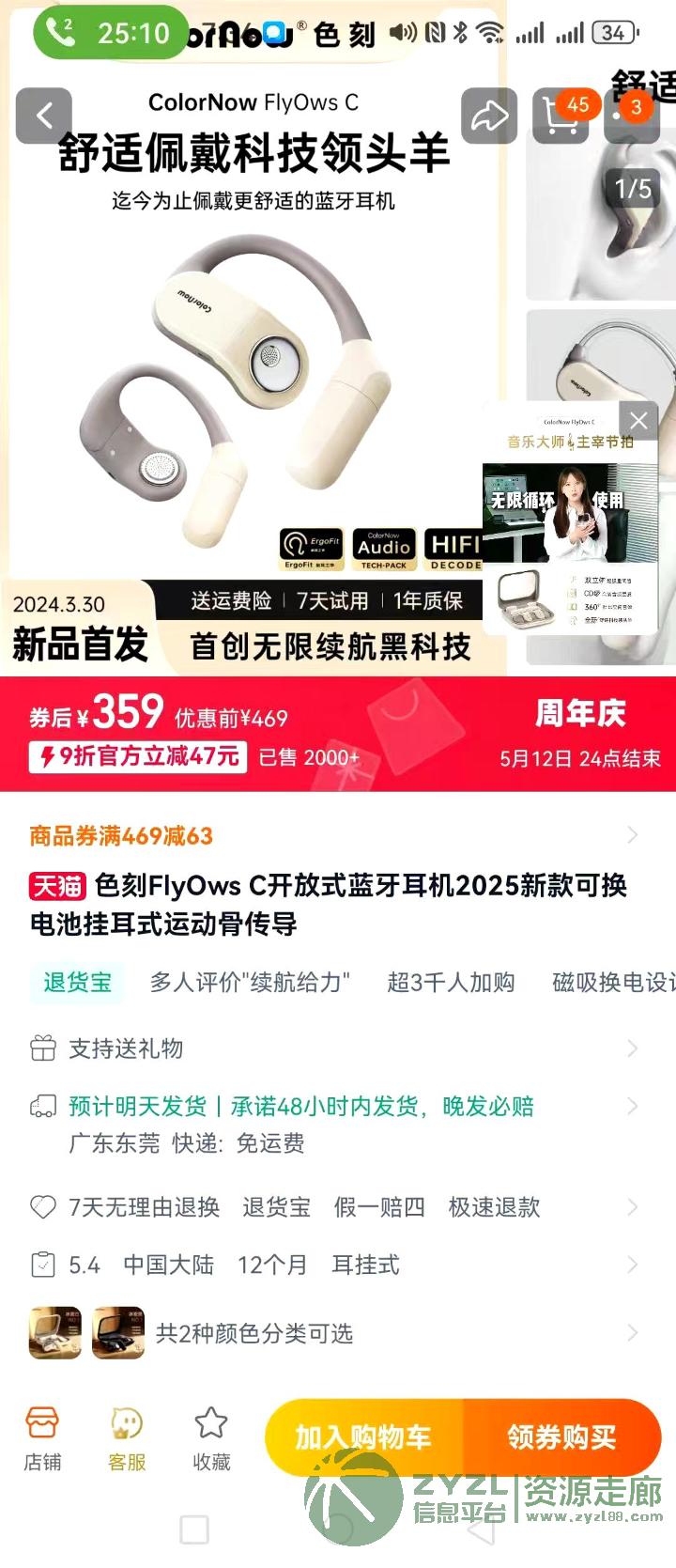The height and width of the screenshot is (1568, 676).
Task: Add product to 收藏 favorites
Action: (x=211, y=1437)
